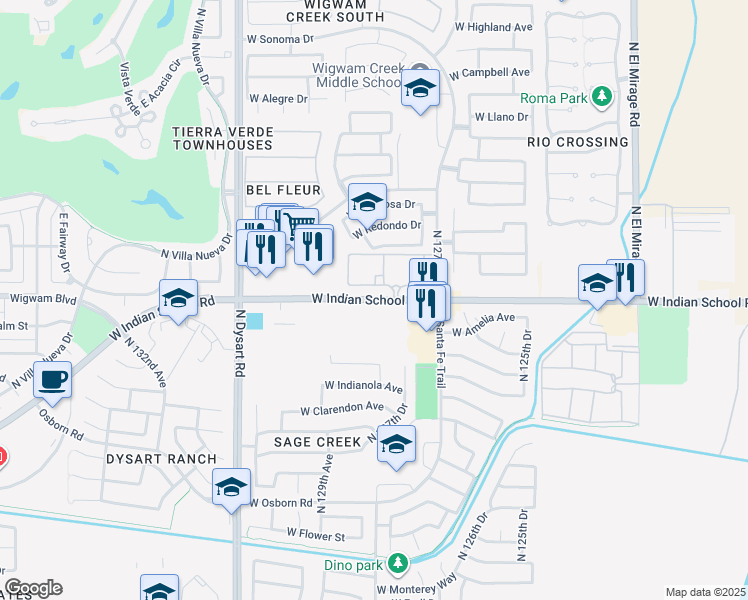This screenshot has width=748, height=600.
Task: Open the Roma Park pin
Action: tap(602, 97)
